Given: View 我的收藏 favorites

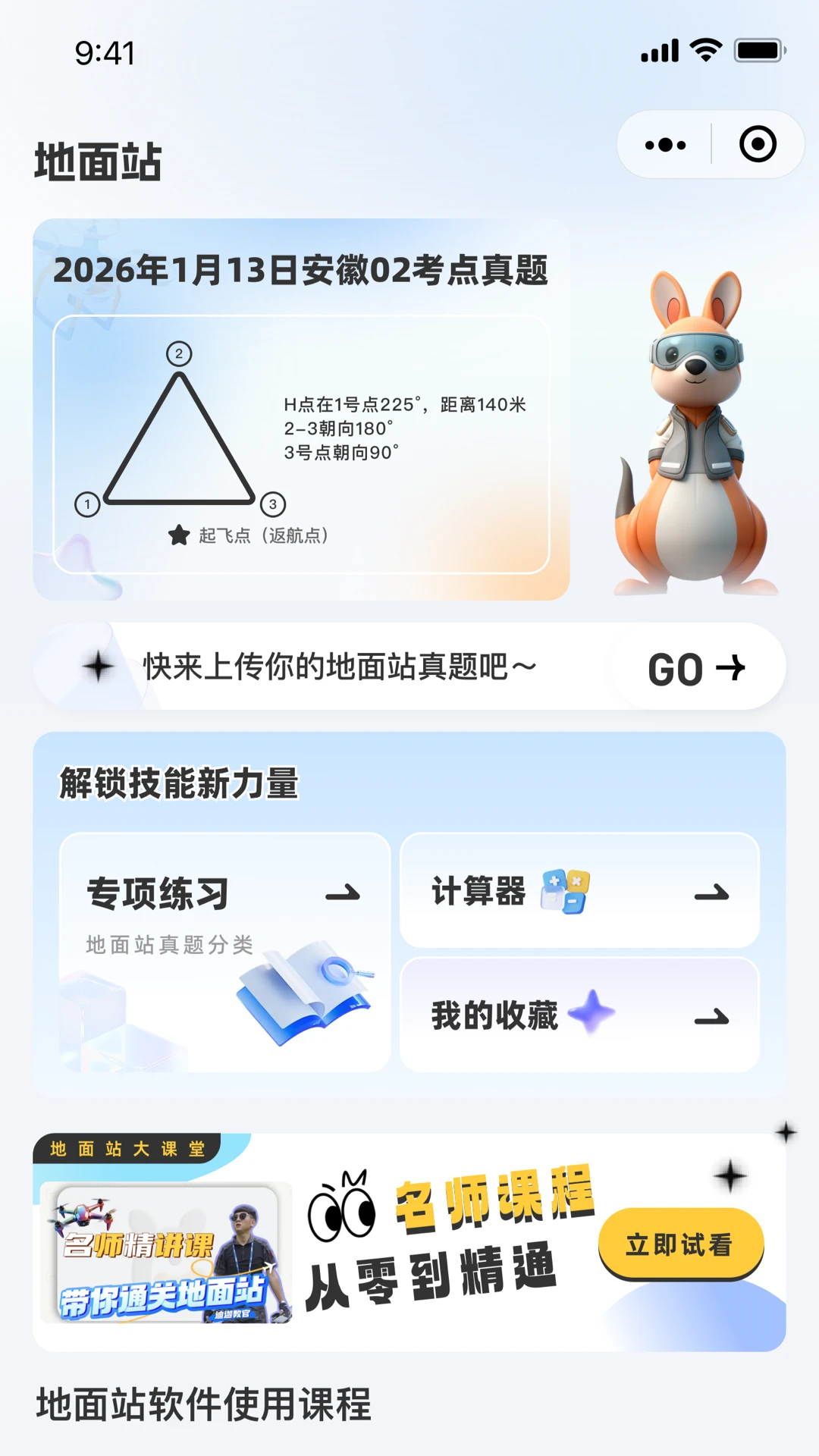Looking at the screenshot, I should coord(579,1015).
